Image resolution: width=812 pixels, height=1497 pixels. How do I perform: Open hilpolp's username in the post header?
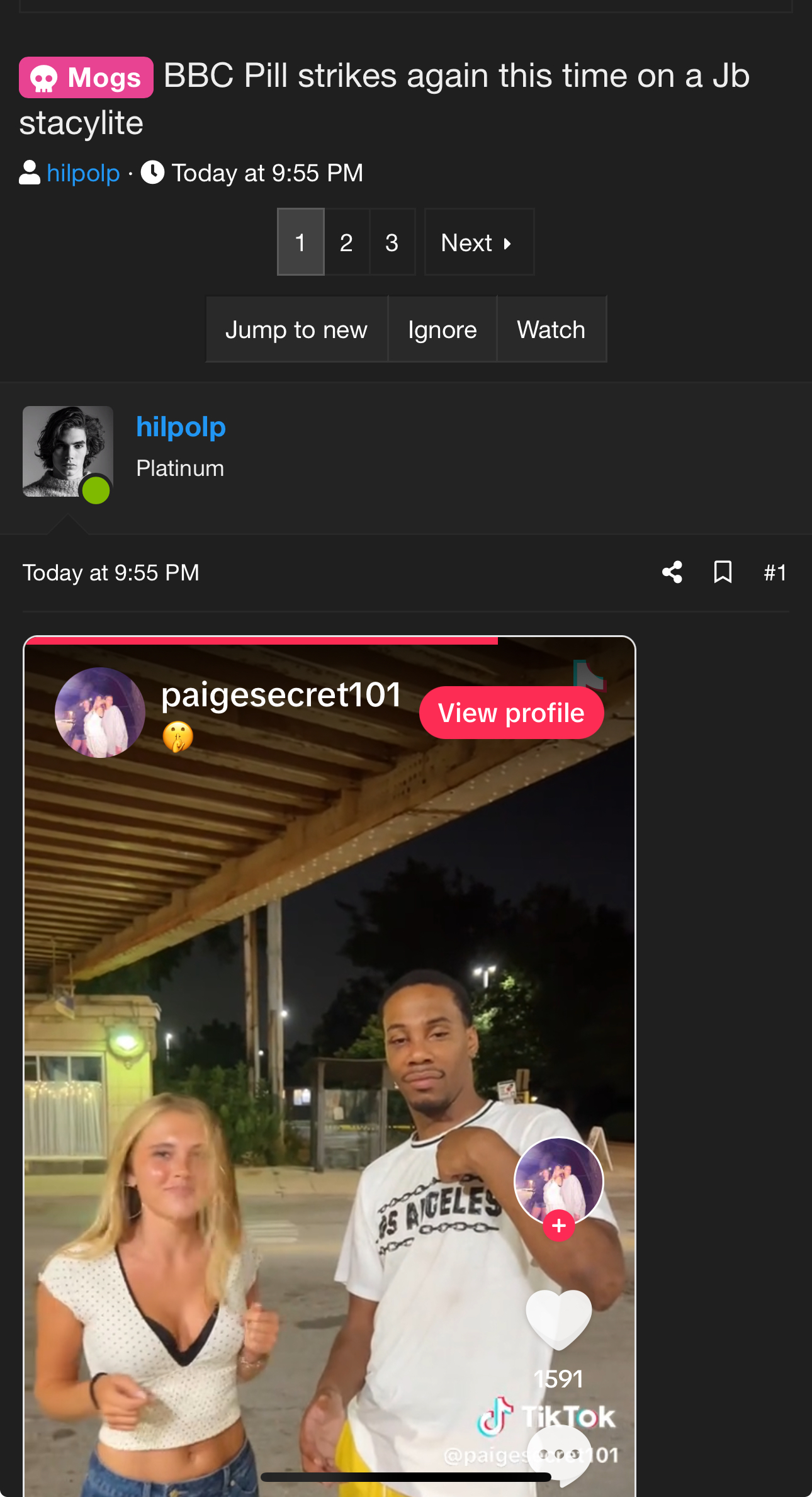[x=181, y=427]
